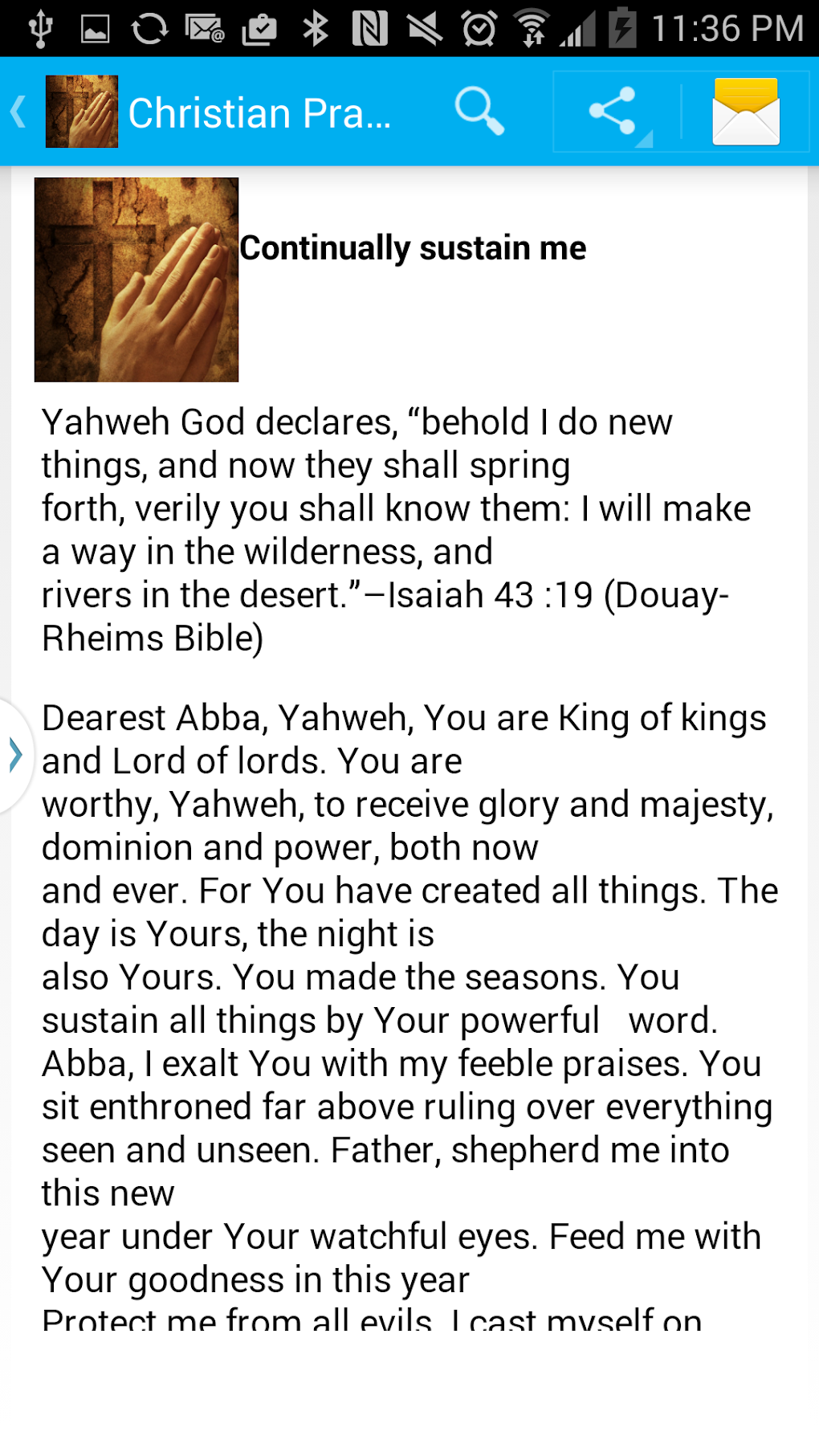819x1456 pixels.
Task: Open the alarm clock status icon
Action: coord(477,27)
